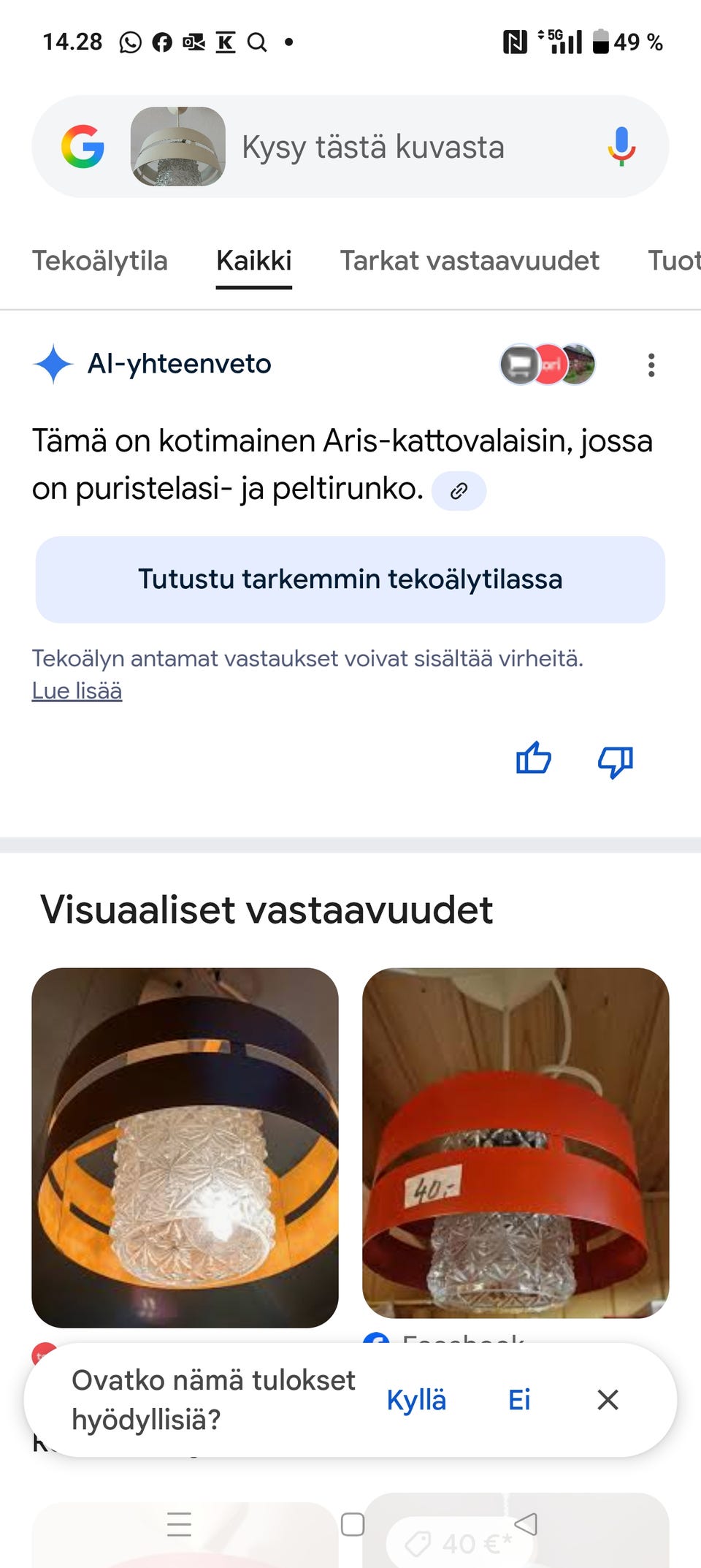The image size is (701, 1568).
Task: Answer Ei in the feedback prompt
Action: [518, 1398]
